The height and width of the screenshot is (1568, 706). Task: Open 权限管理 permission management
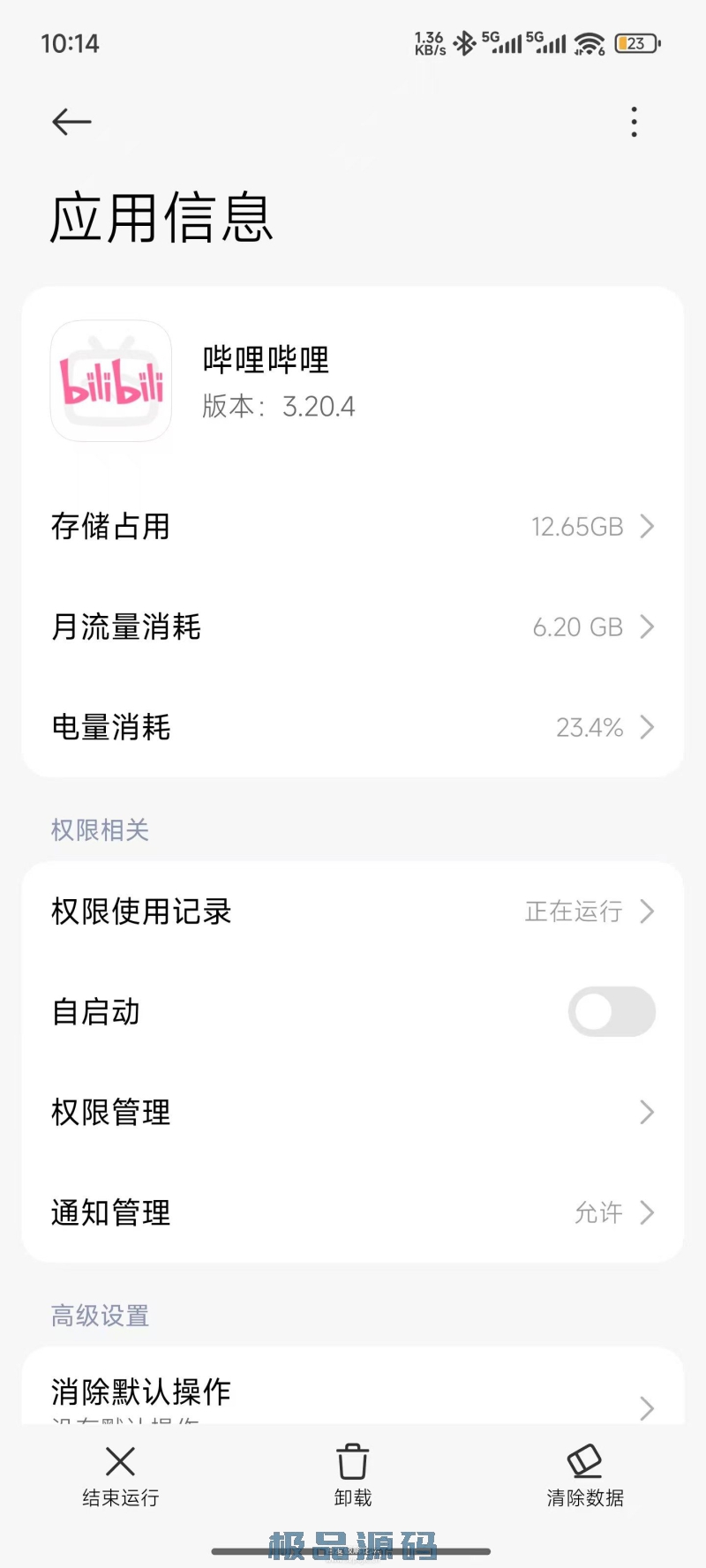pos(353,1113)
